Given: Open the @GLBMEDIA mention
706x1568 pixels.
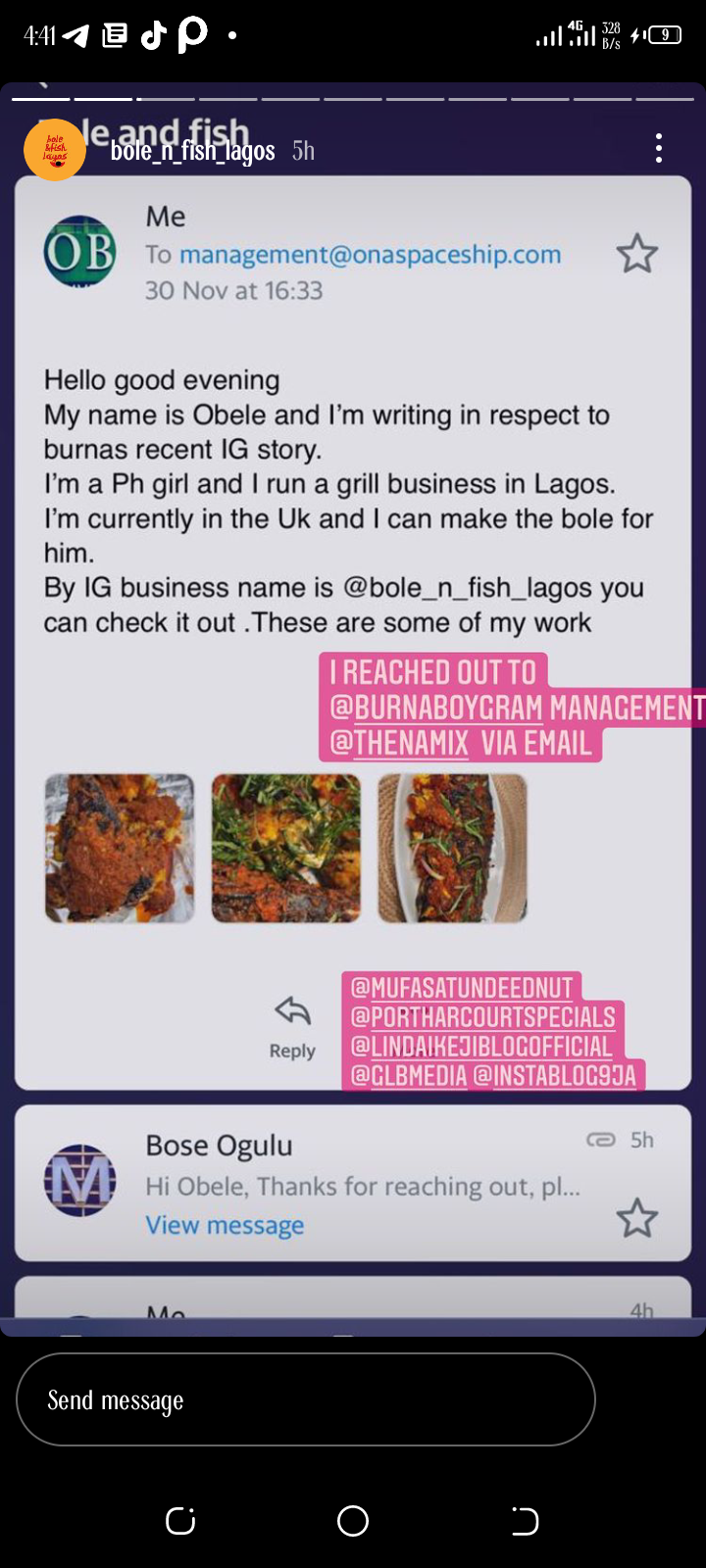Looking at the screenshot, I should [x=409, y=1076].
